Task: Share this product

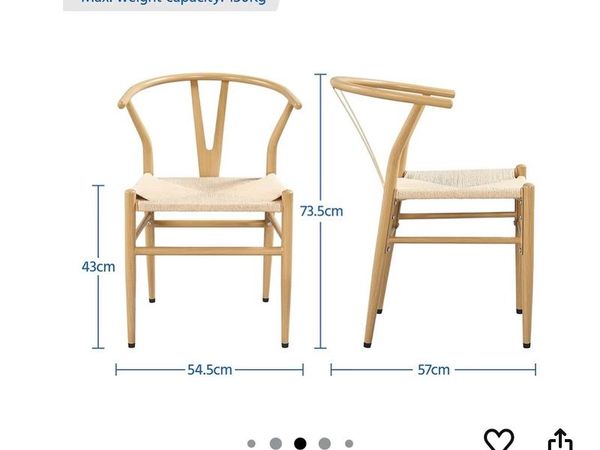Action: click(x=560, y=440)
